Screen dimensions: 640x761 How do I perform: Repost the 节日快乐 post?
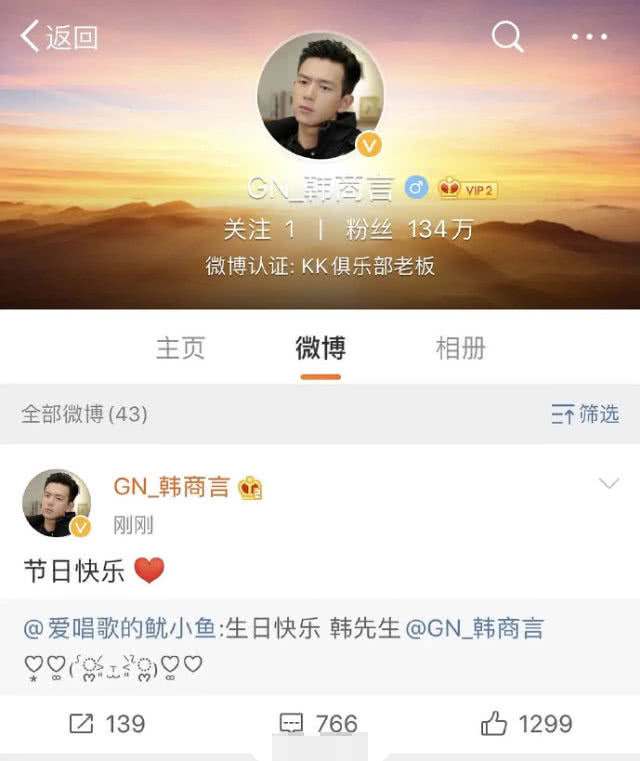(x=108, y=724)
